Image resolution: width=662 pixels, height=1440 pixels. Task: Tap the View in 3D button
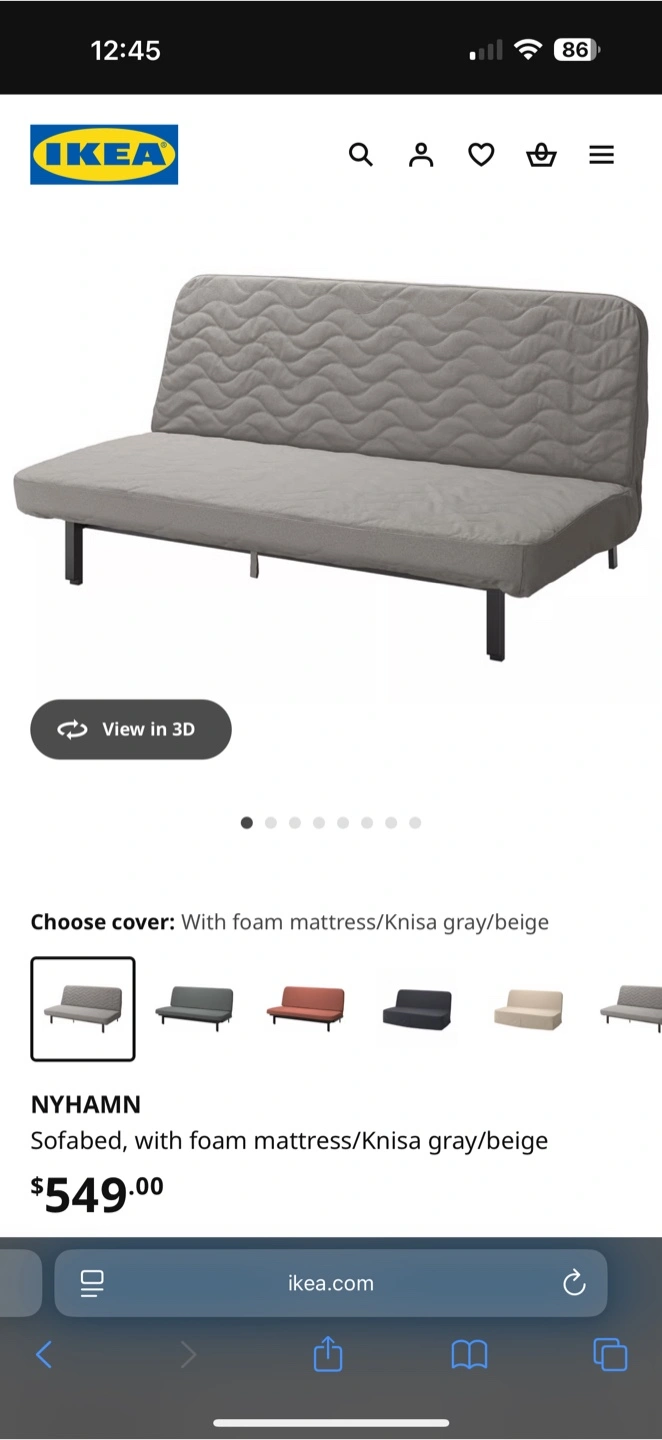pyautogui.click(x=131, y=729)
